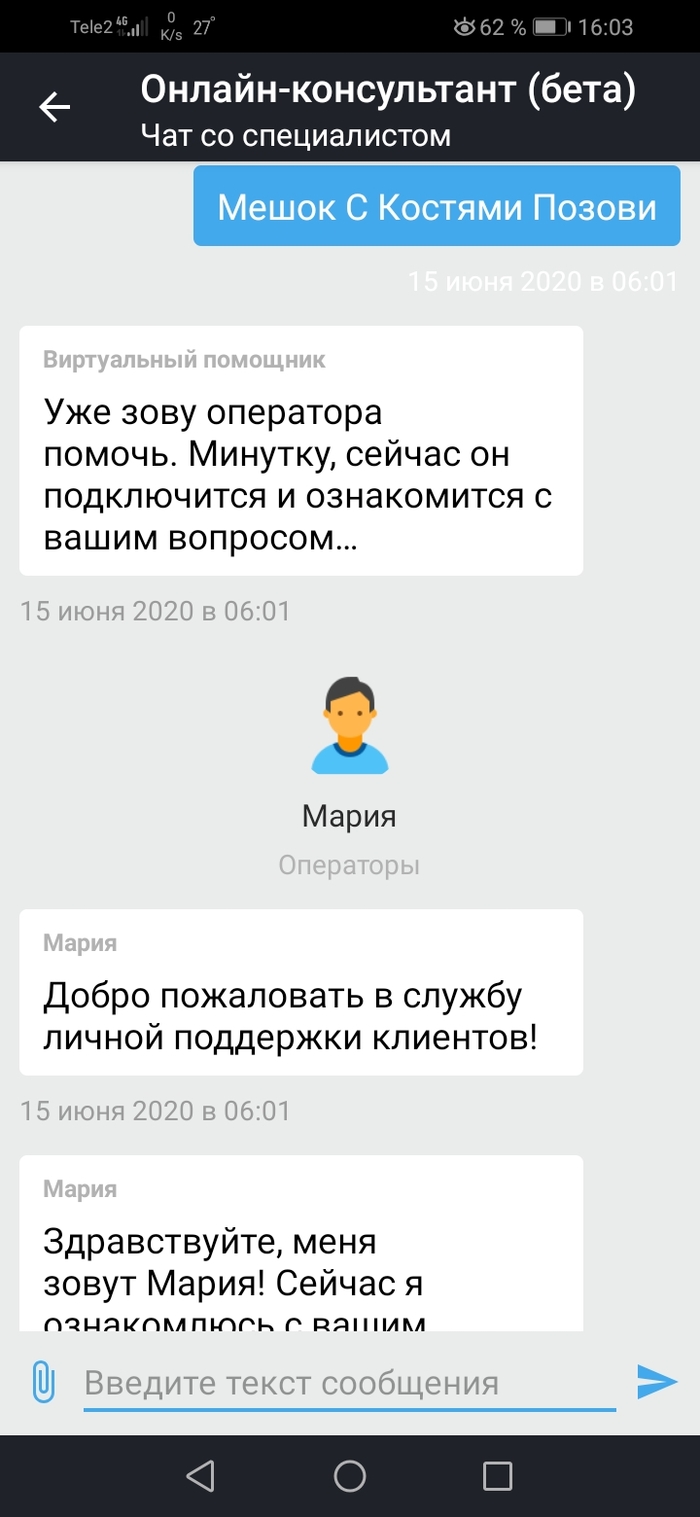The height and width of the screenshot is (1517, 700).
Task: Attach a file with the paperclip icon
Action: pyautogui.click(x=43, y=1382)
